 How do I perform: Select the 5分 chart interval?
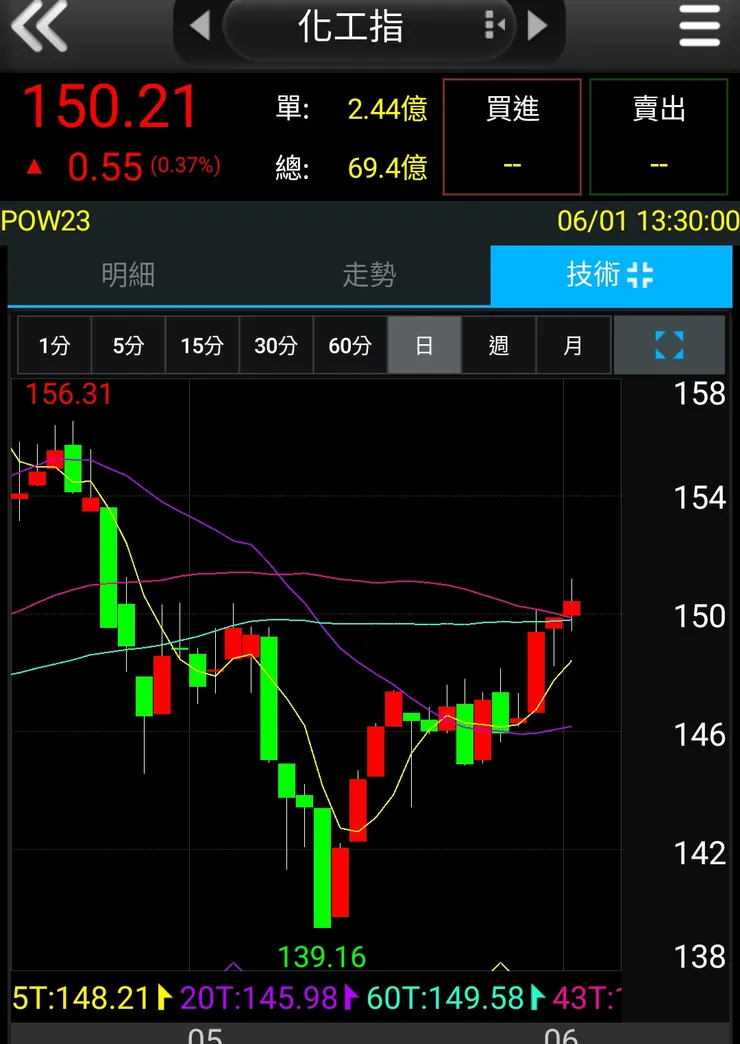128,346
